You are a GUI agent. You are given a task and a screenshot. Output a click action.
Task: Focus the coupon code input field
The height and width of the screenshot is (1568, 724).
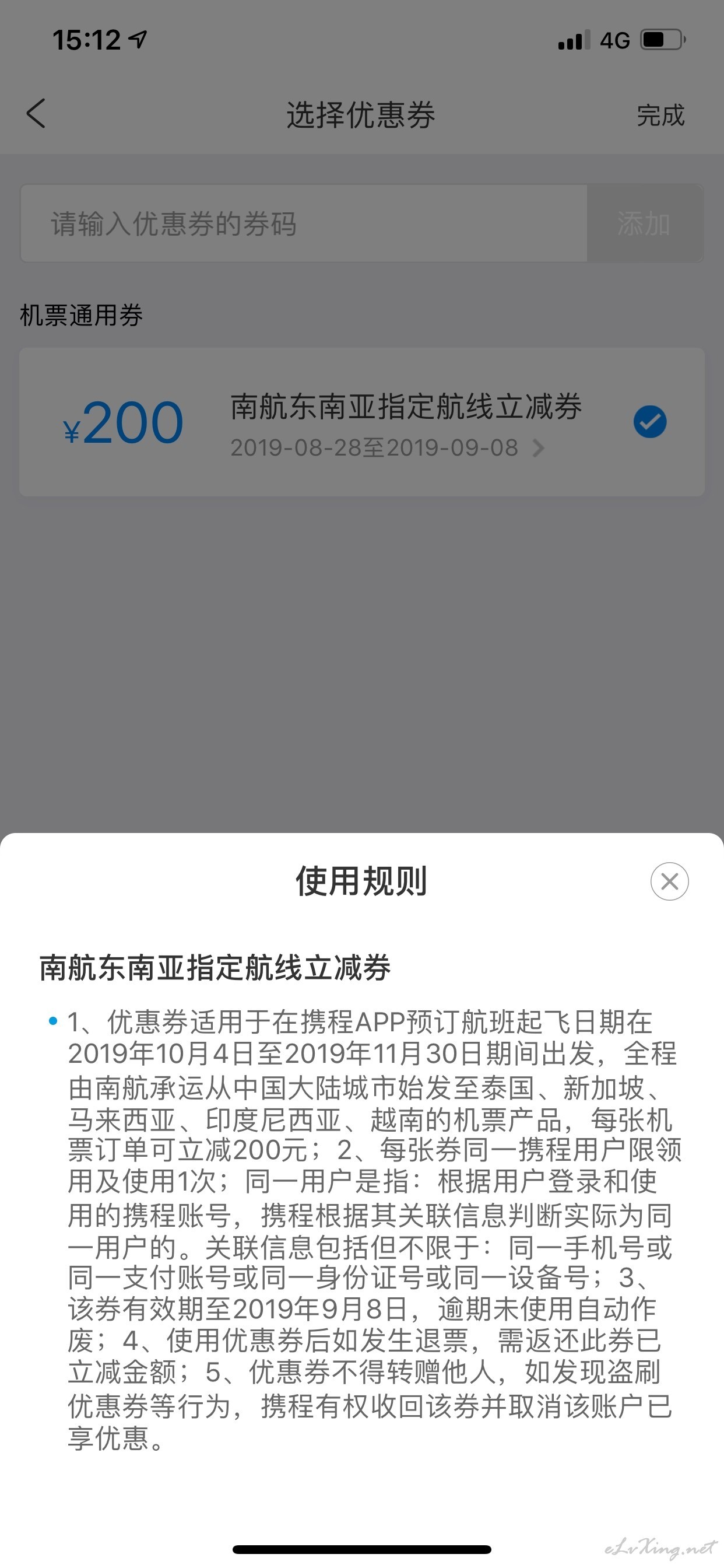[304, 223]
